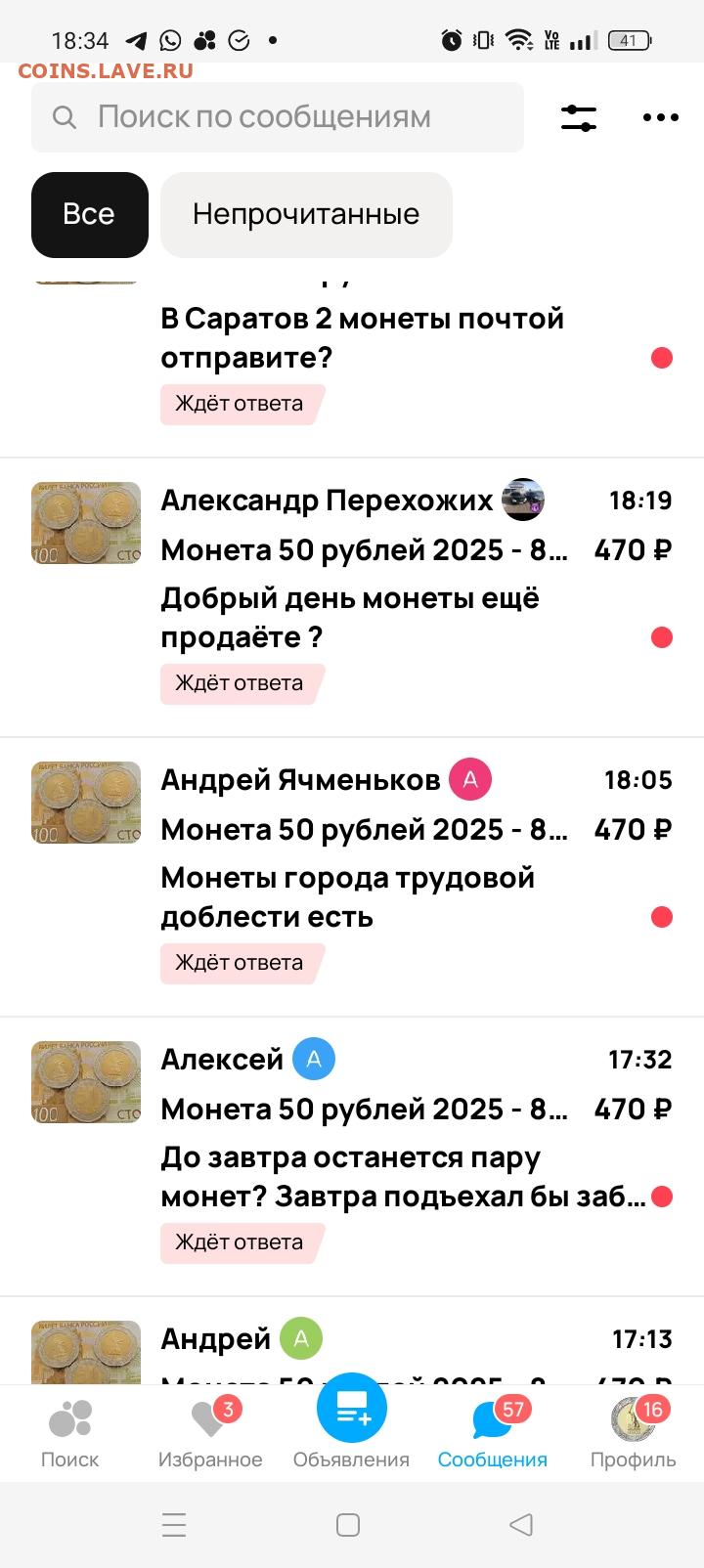Tap the system home button
The width and height of the screenshot is (704, 1568).
pos(348,1525)
